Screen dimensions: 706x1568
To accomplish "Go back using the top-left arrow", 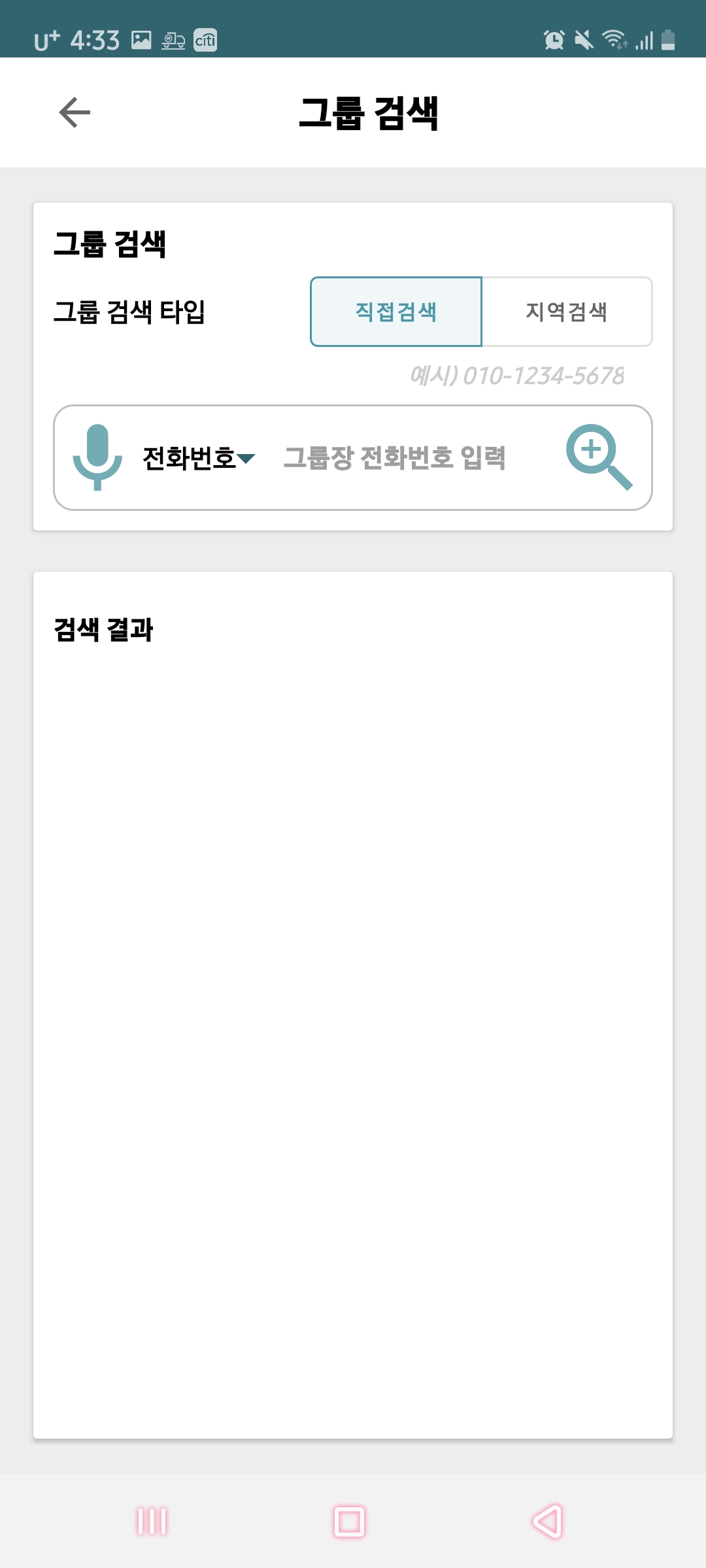I will click(75, 112).
